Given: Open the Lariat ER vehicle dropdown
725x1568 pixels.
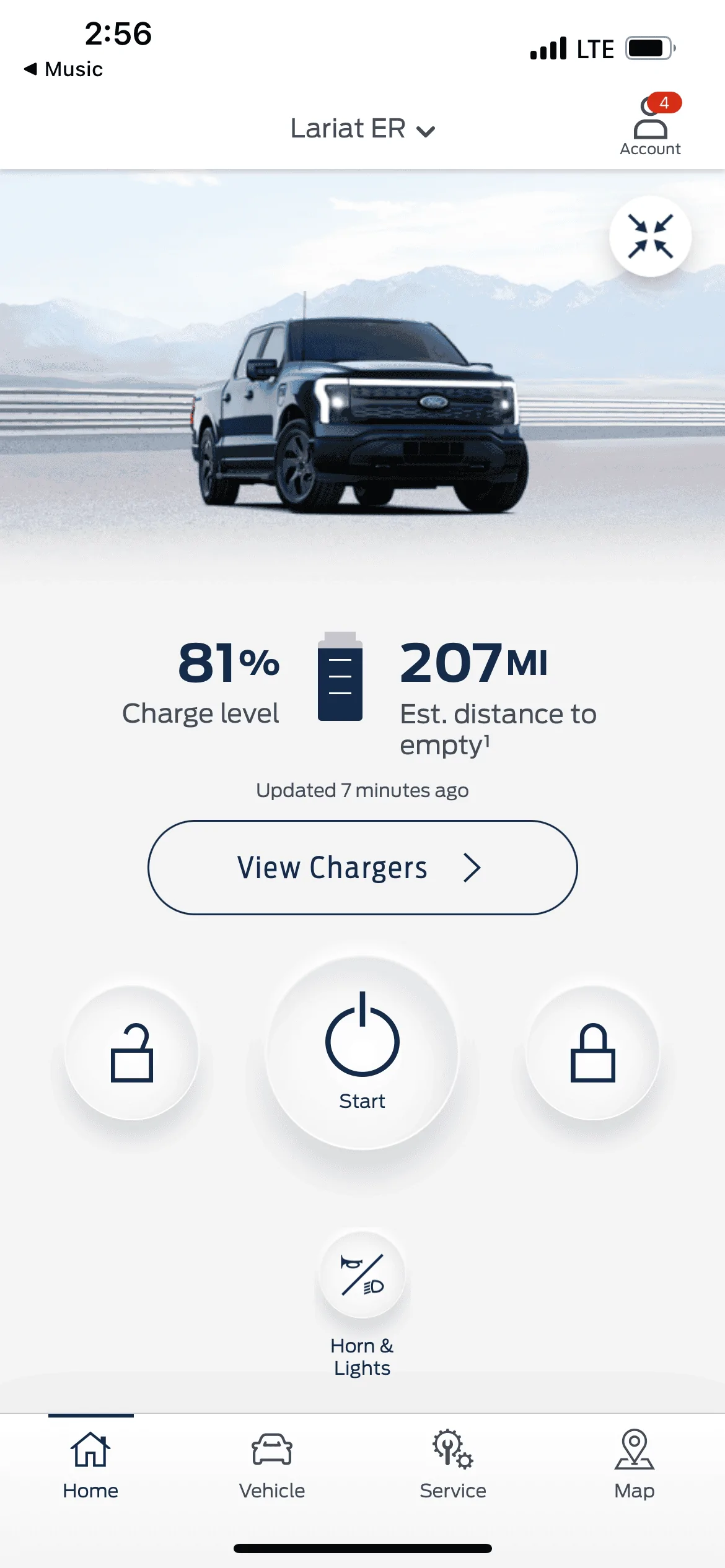Looking at the screenshot, I should (362, 129).
